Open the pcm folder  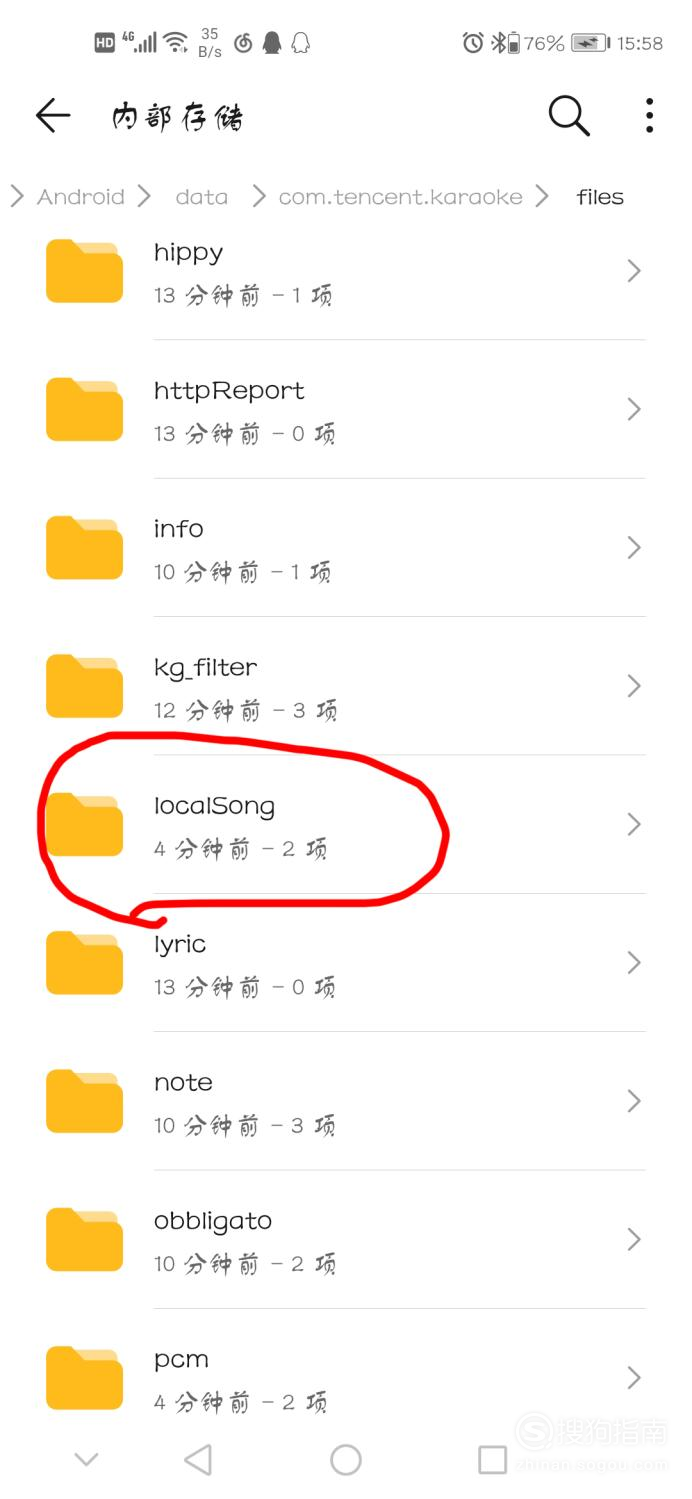[340, 1378]
